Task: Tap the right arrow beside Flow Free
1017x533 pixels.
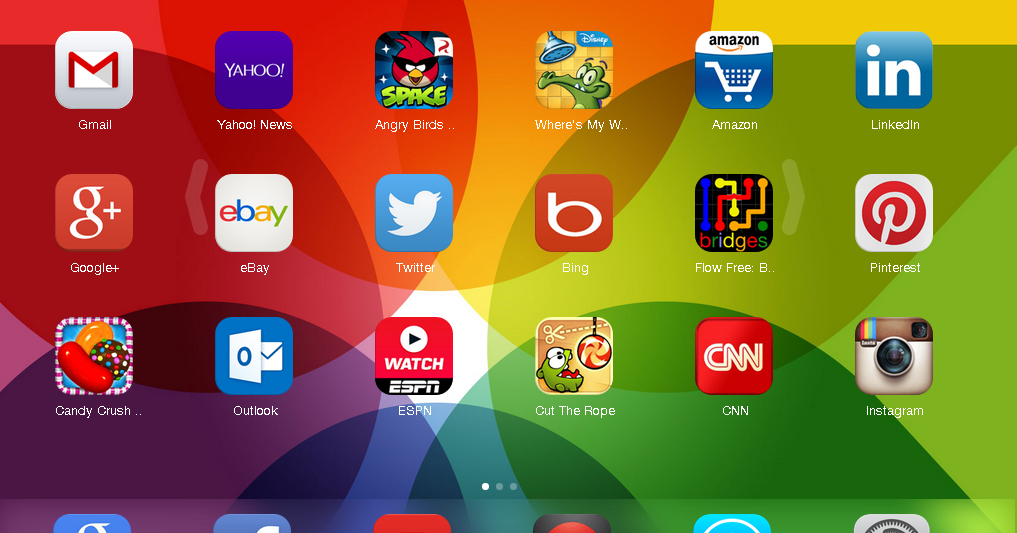Action: tap(793, 195)
